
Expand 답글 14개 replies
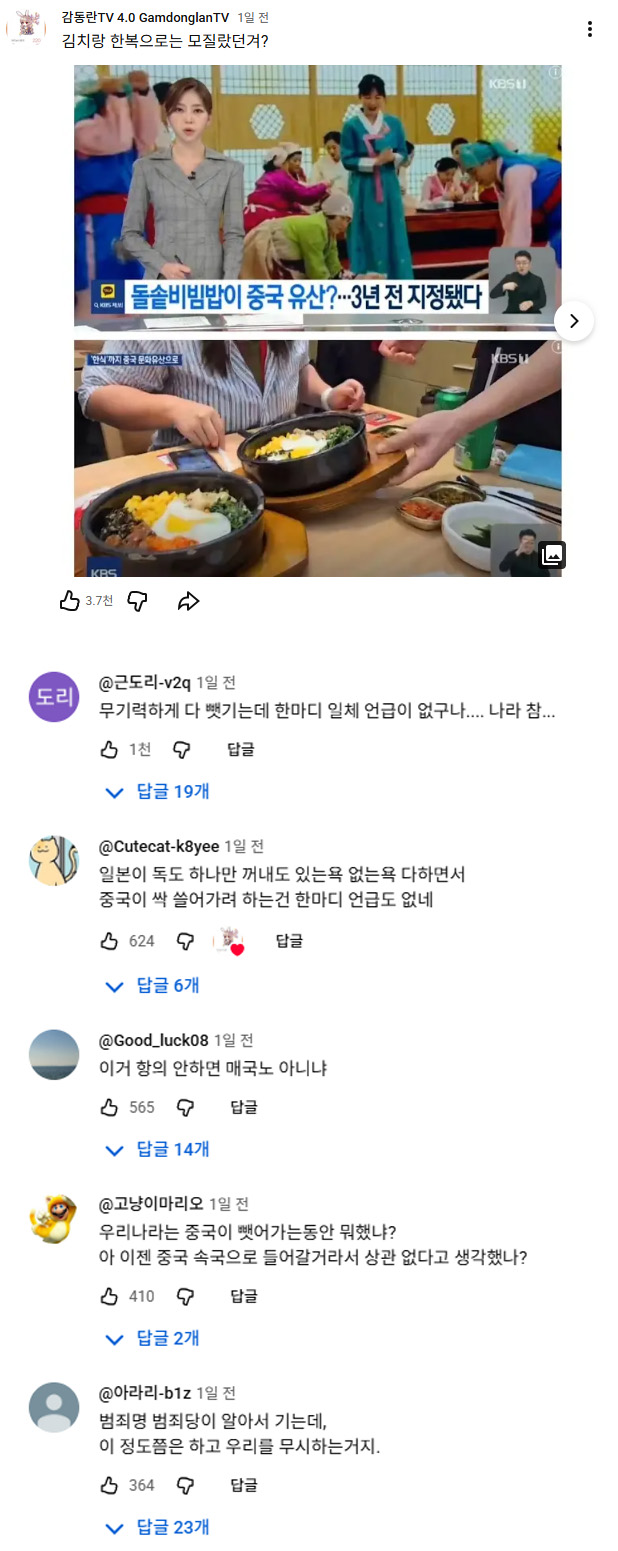158,1150
